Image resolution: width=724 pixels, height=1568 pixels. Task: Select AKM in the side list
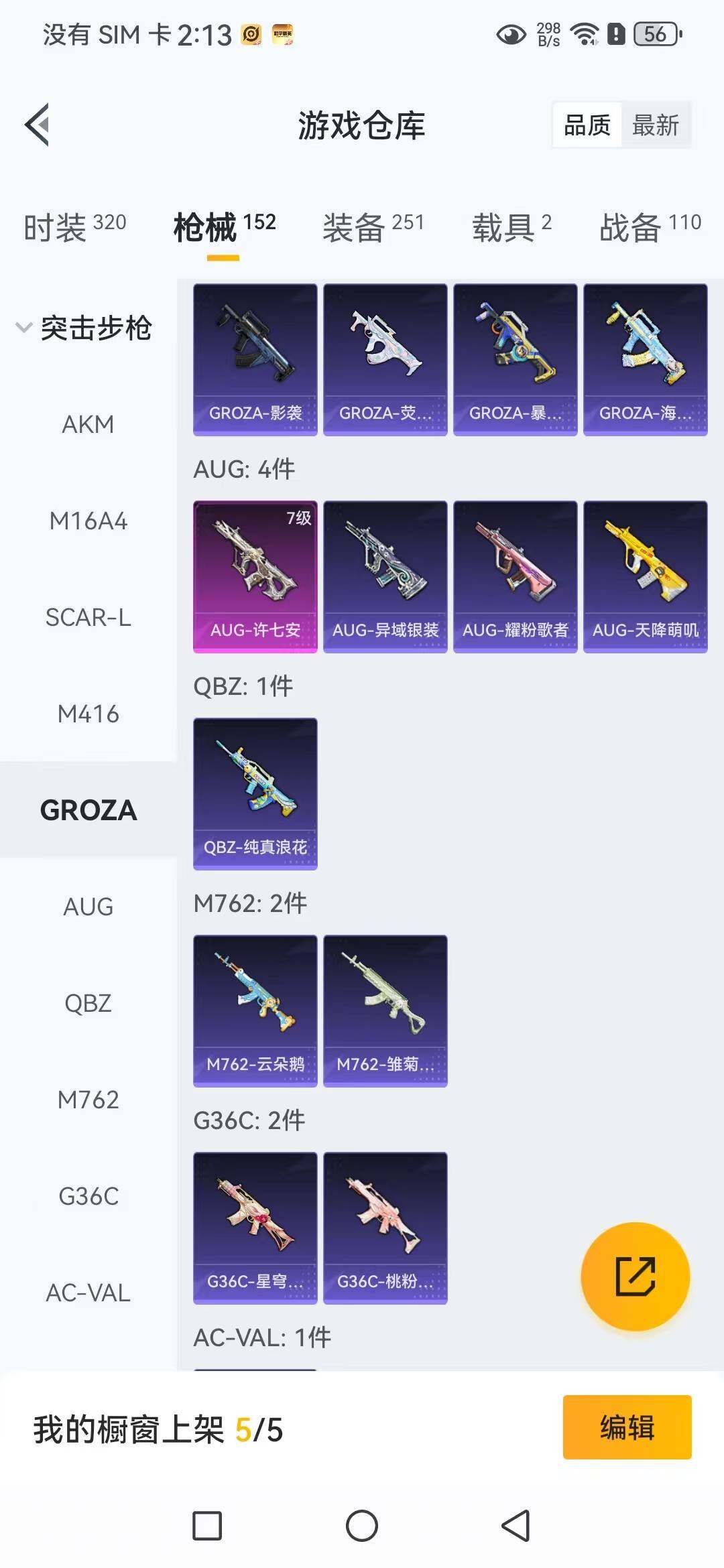88,424
